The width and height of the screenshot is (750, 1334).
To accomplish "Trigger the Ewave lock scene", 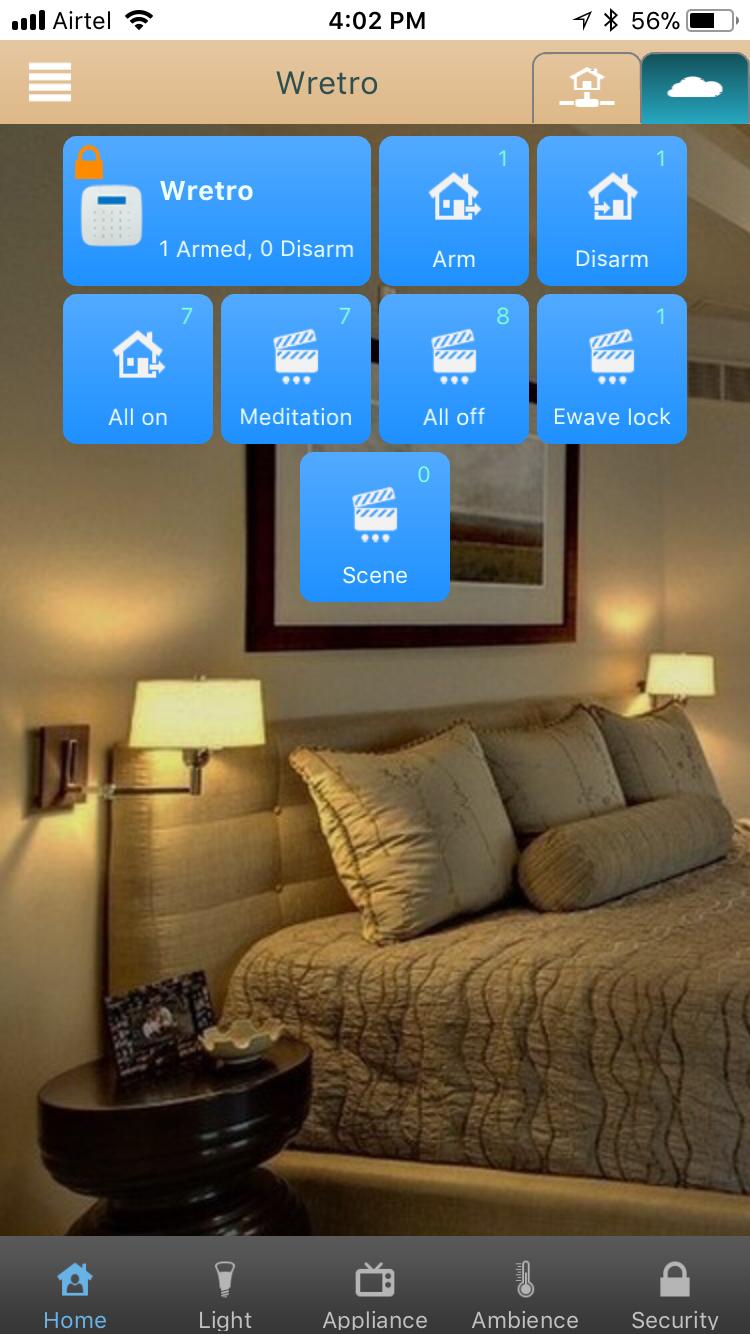I will (x=612, y=369).
